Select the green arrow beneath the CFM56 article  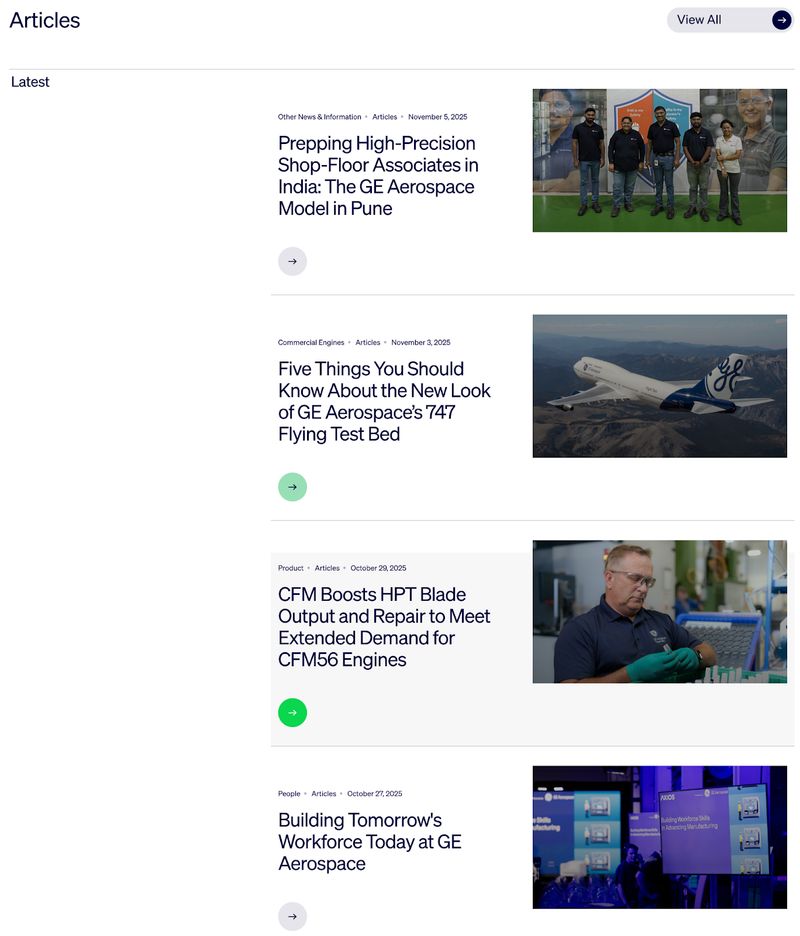pos(292,713)
